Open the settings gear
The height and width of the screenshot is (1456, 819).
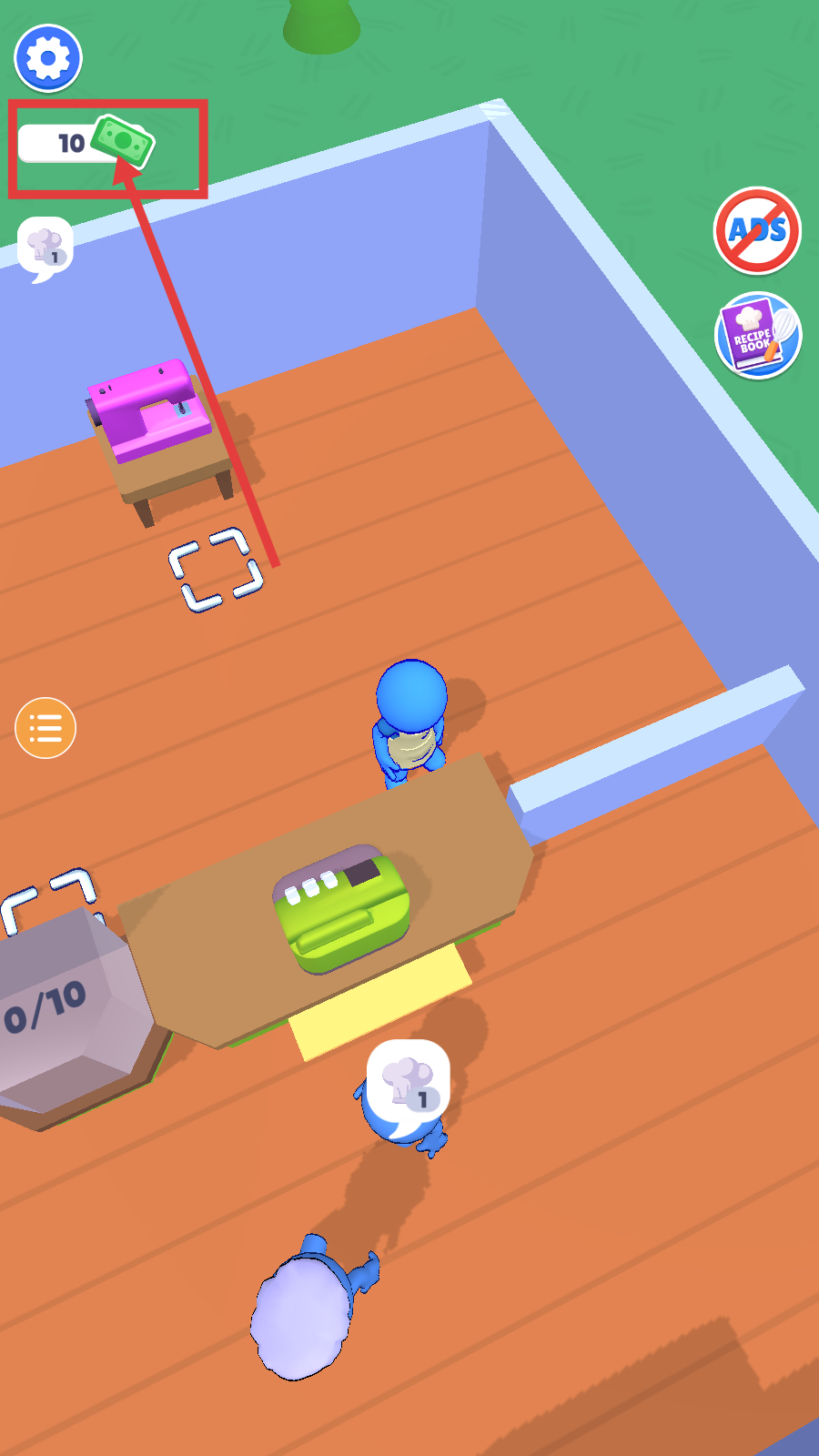(48, 58)
